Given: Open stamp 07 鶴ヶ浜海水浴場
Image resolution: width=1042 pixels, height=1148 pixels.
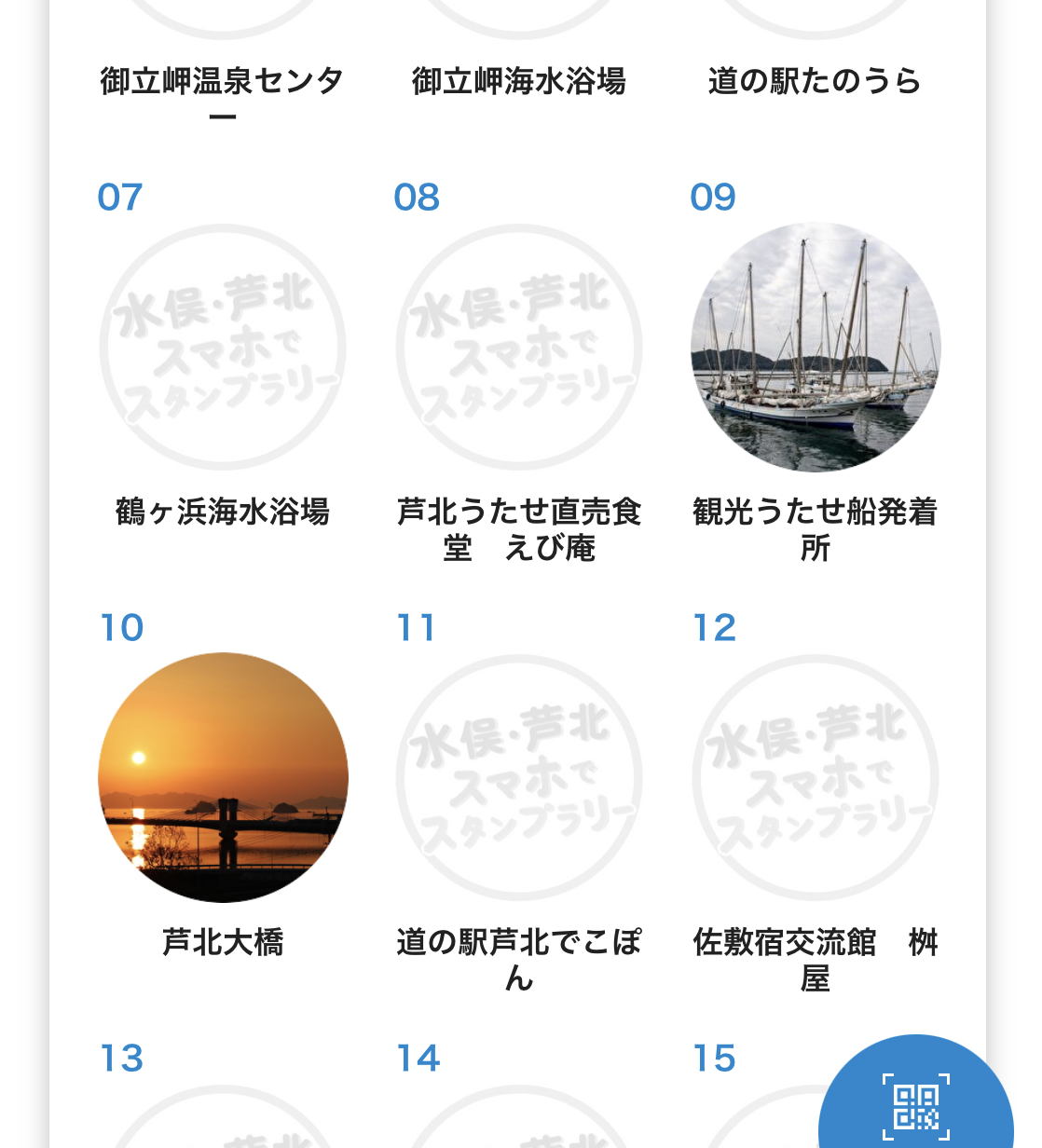Looking at the screenshot, I should tap(223, 348).
